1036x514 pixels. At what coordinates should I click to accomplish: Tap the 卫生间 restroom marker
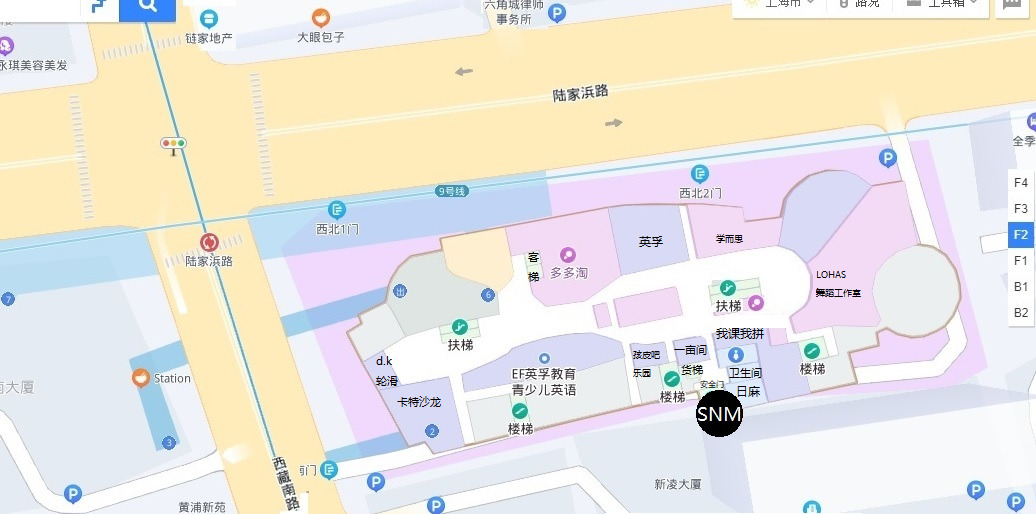point(736,355)
